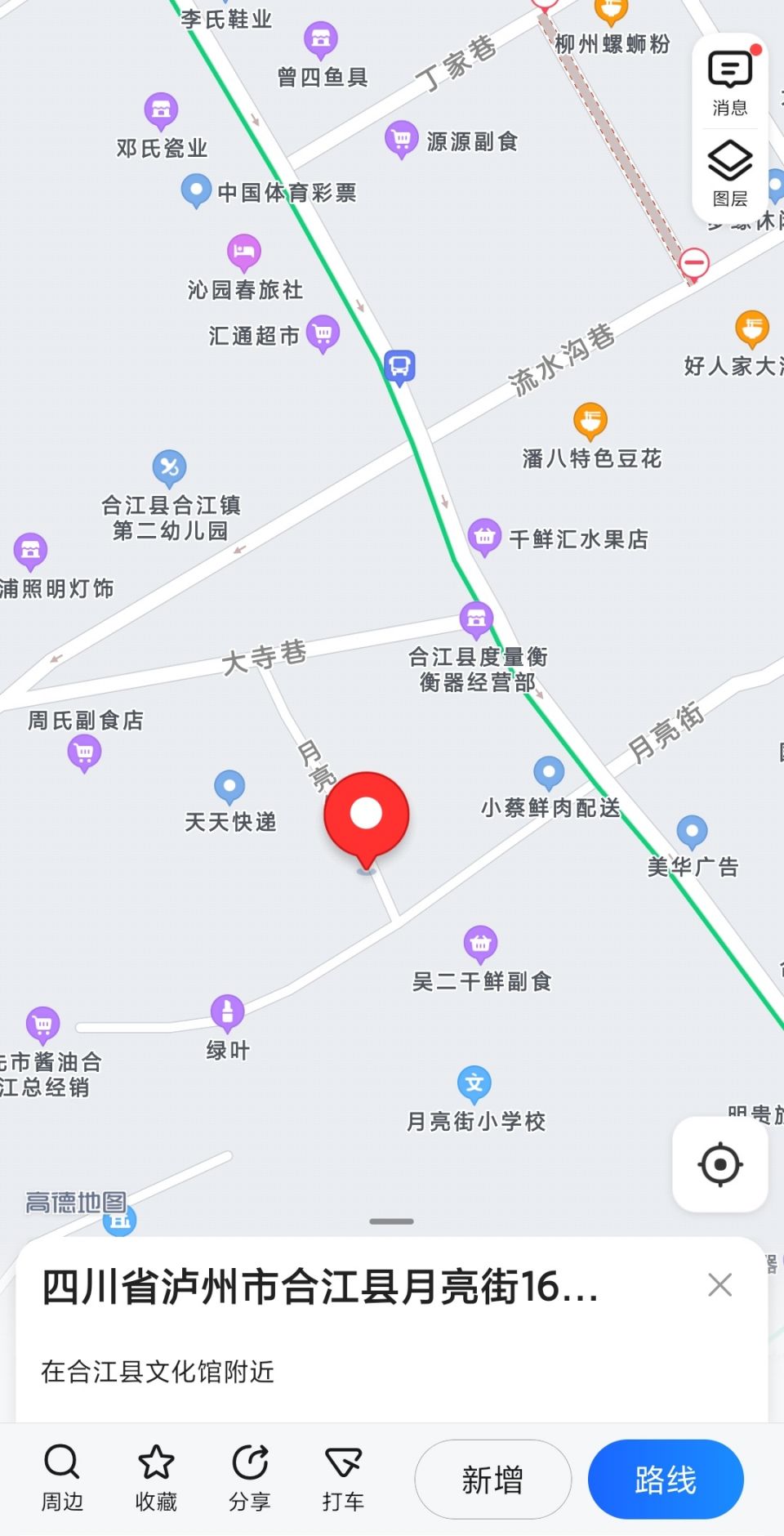
Task: Open the 图层 map layers panel
Action: [729, 173]
